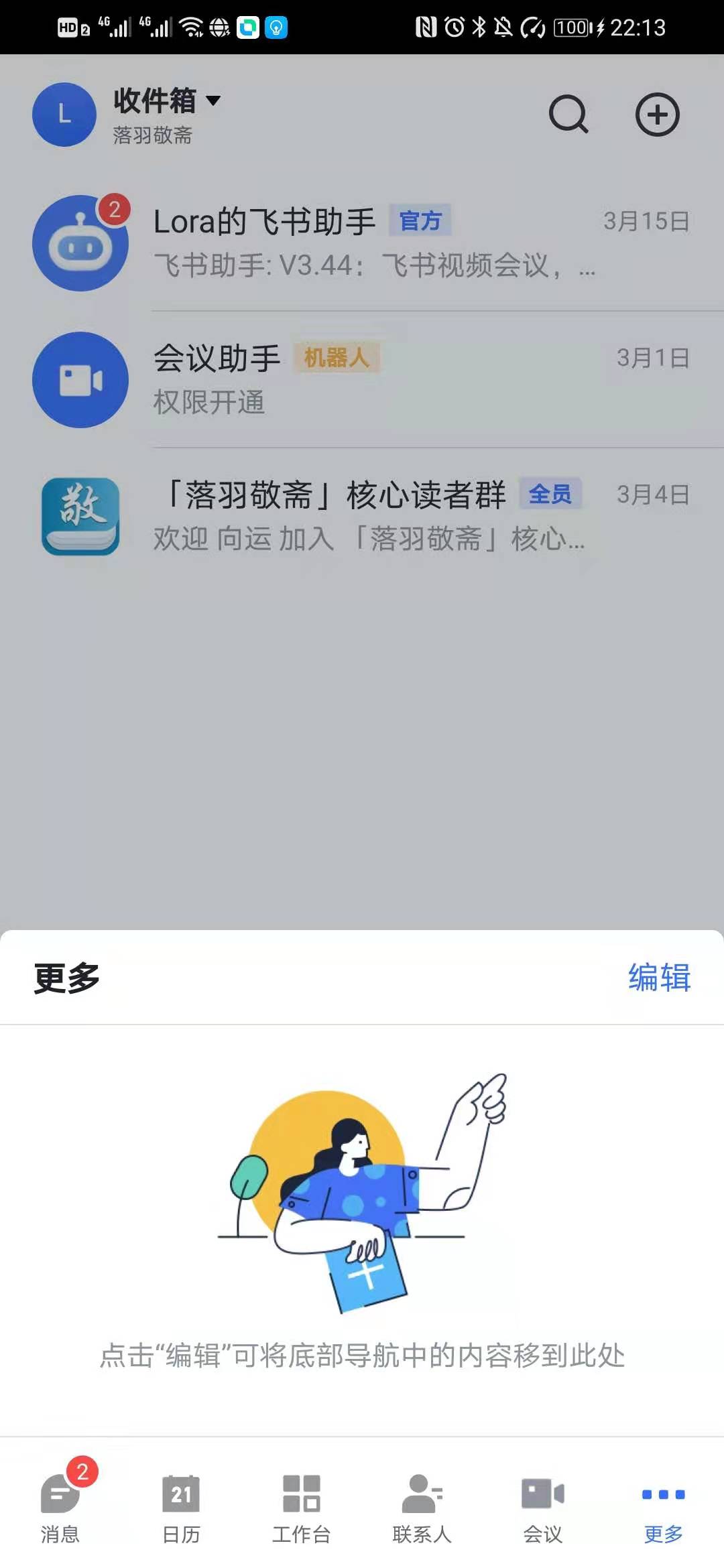The image size is (724, 1568).
Task: Open the profile avatar L
Action: pyautogui.click(x=64, y=115)
